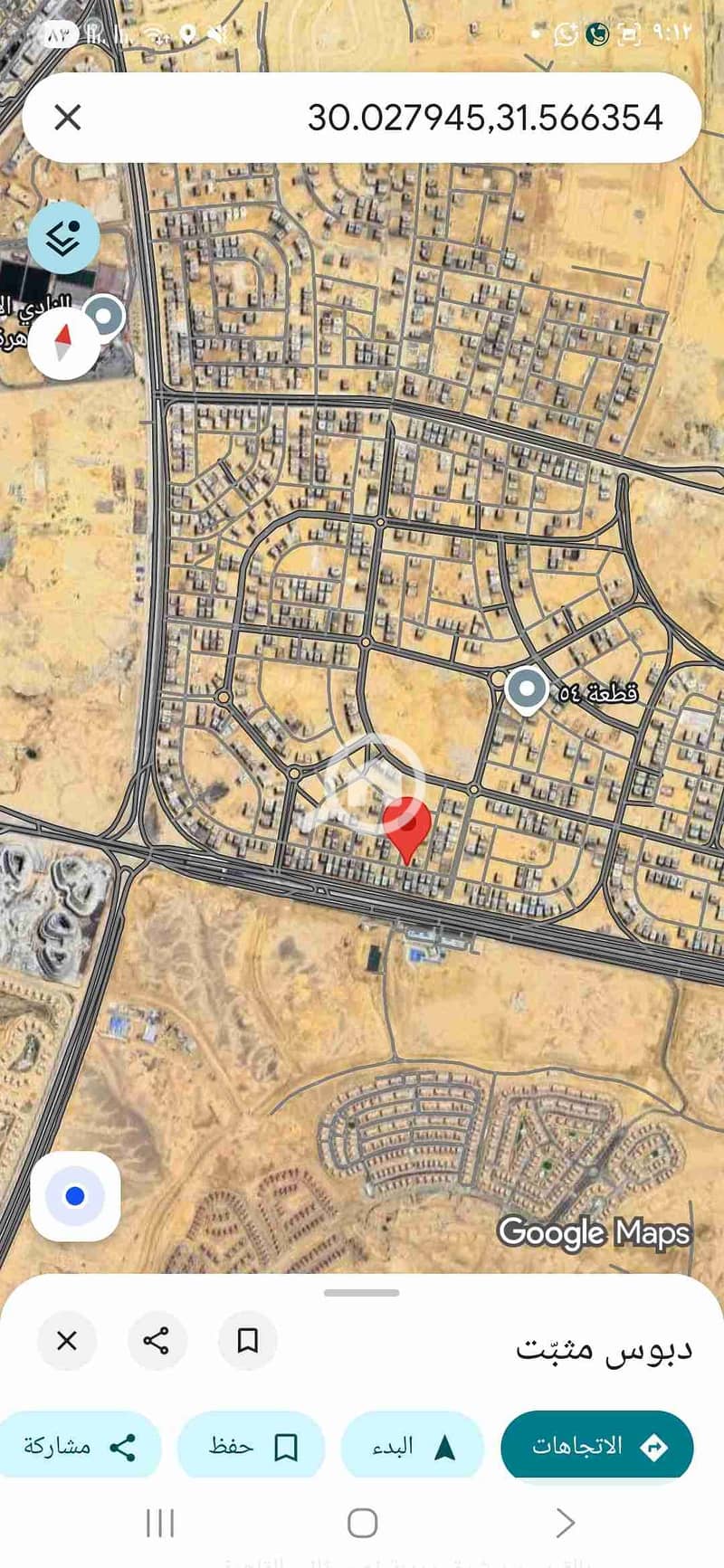Open recent apps from navigation bar
724x1568 pixels.
160,1523
